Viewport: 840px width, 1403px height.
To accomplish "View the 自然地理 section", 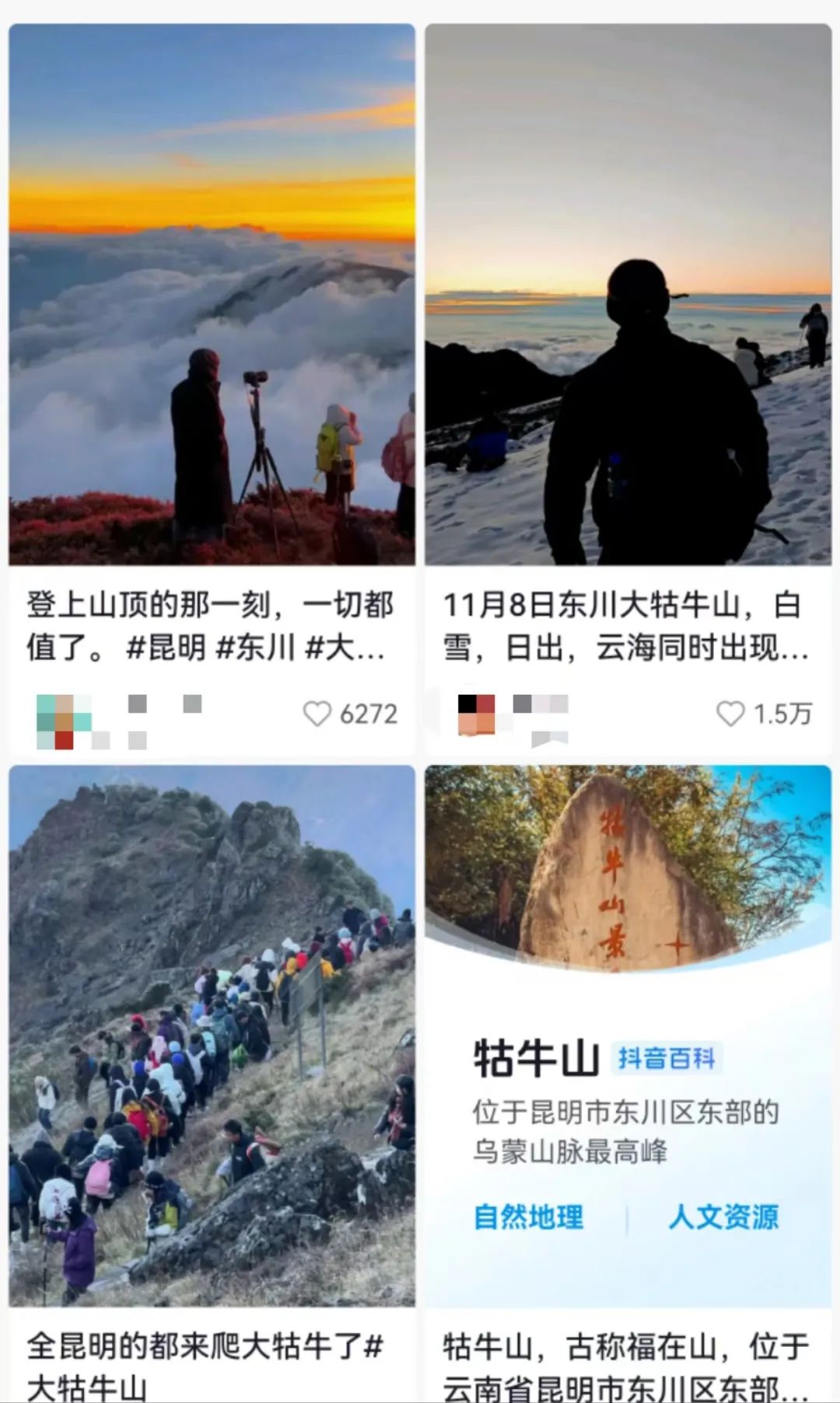I will [529, 1218].
